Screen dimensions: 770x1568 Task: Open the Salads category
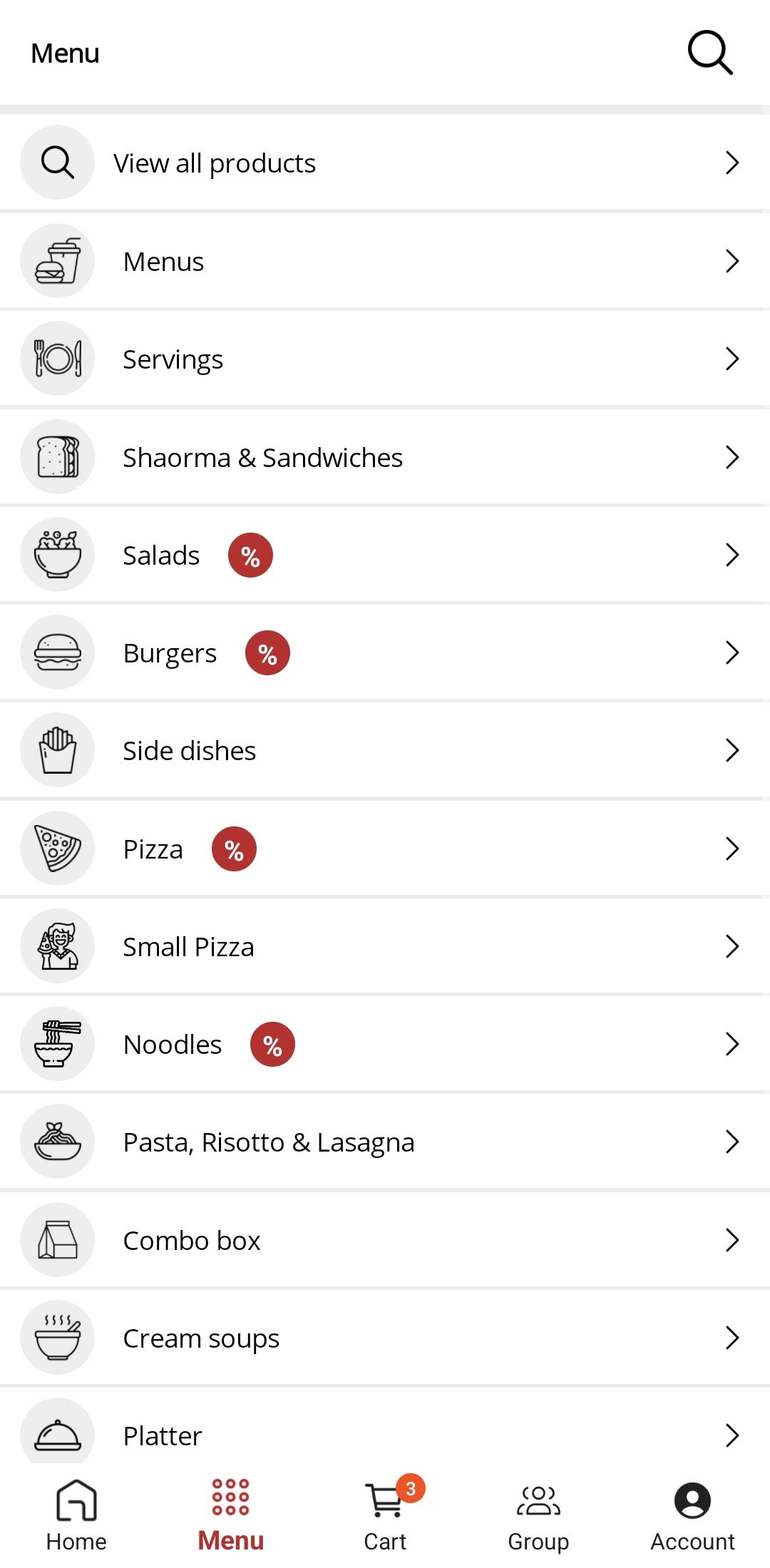point(385,555)
